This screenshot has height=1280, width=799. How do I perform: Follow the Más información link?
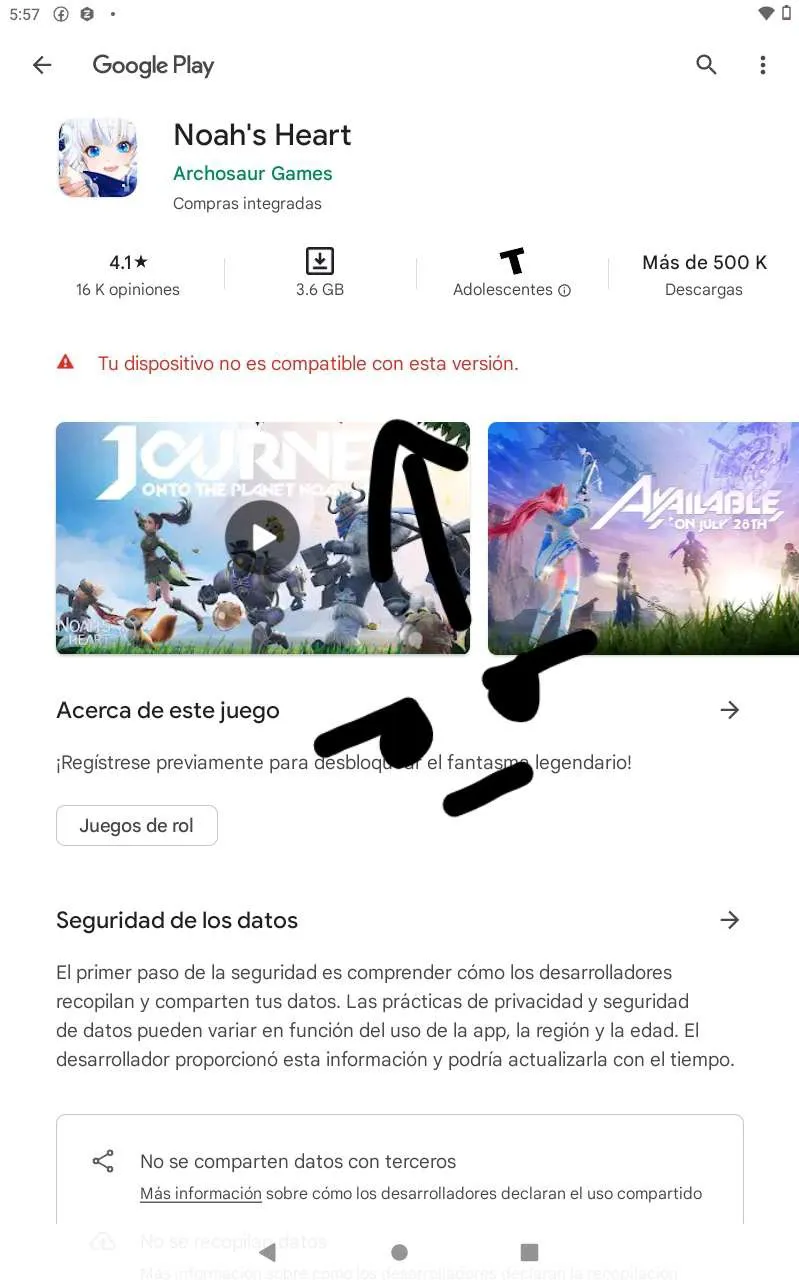coord(200,1193)
